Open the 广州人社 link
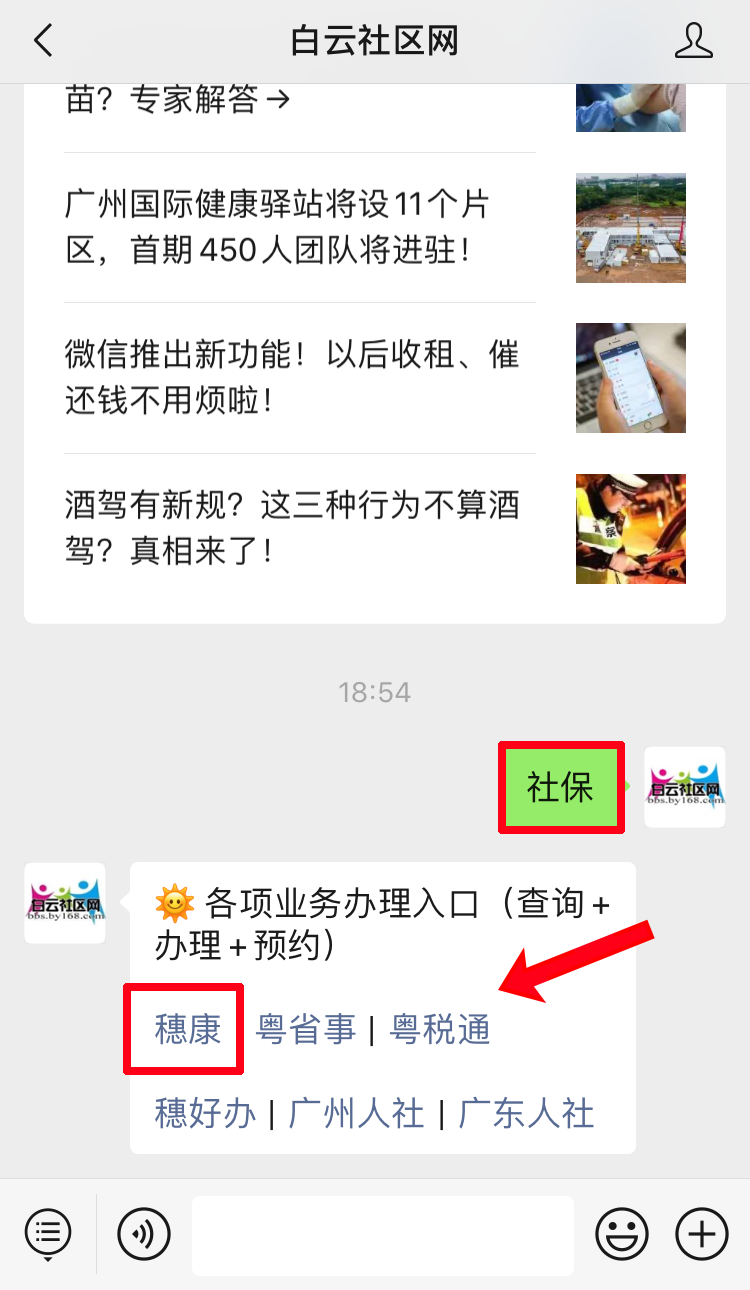Image resolution: width=750 pixels, height=1290 pixels. 356,1113
